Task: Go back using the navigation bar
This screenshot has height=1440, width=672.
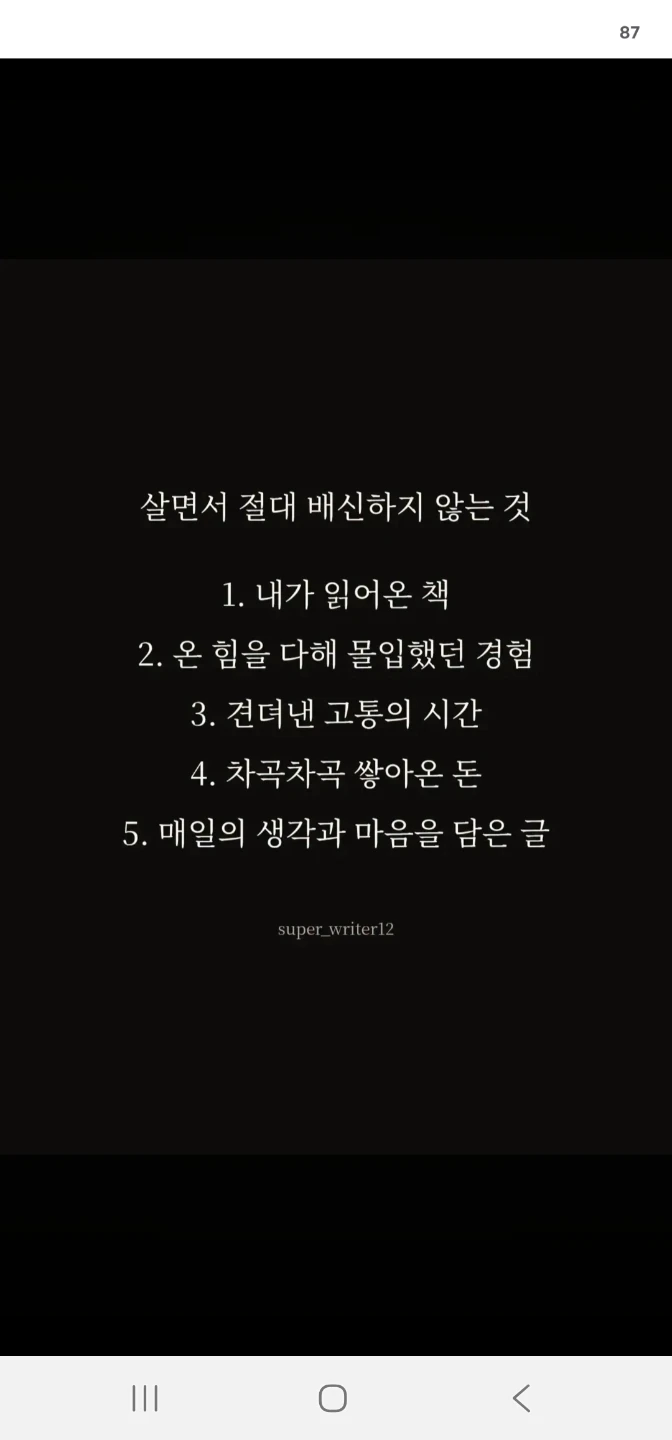Action: (x=521, y=1398)
